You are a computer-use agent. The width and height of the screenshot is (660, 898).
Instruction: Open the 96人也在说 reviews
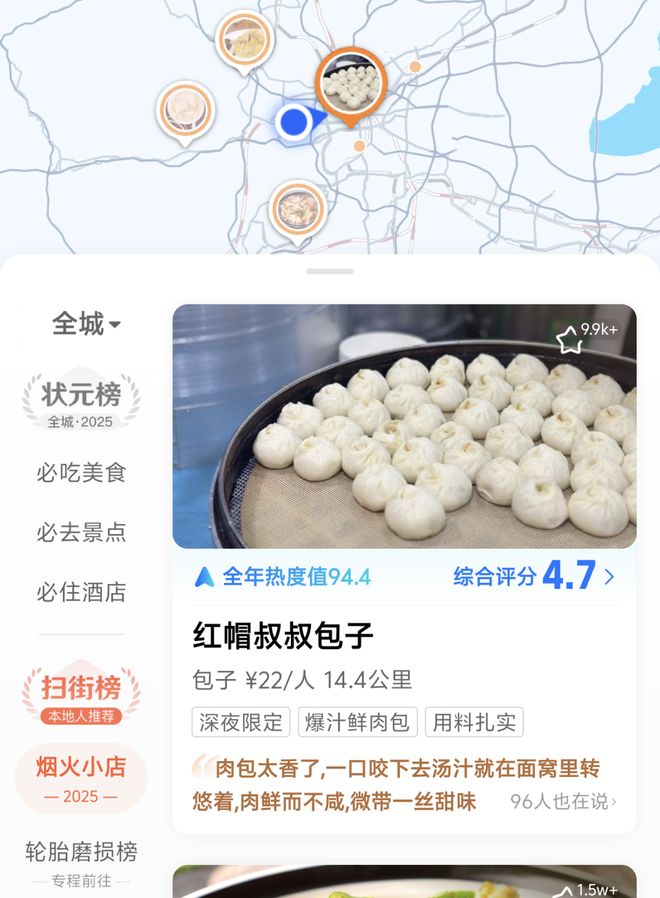pyautogui.click(x=562, y=801)
